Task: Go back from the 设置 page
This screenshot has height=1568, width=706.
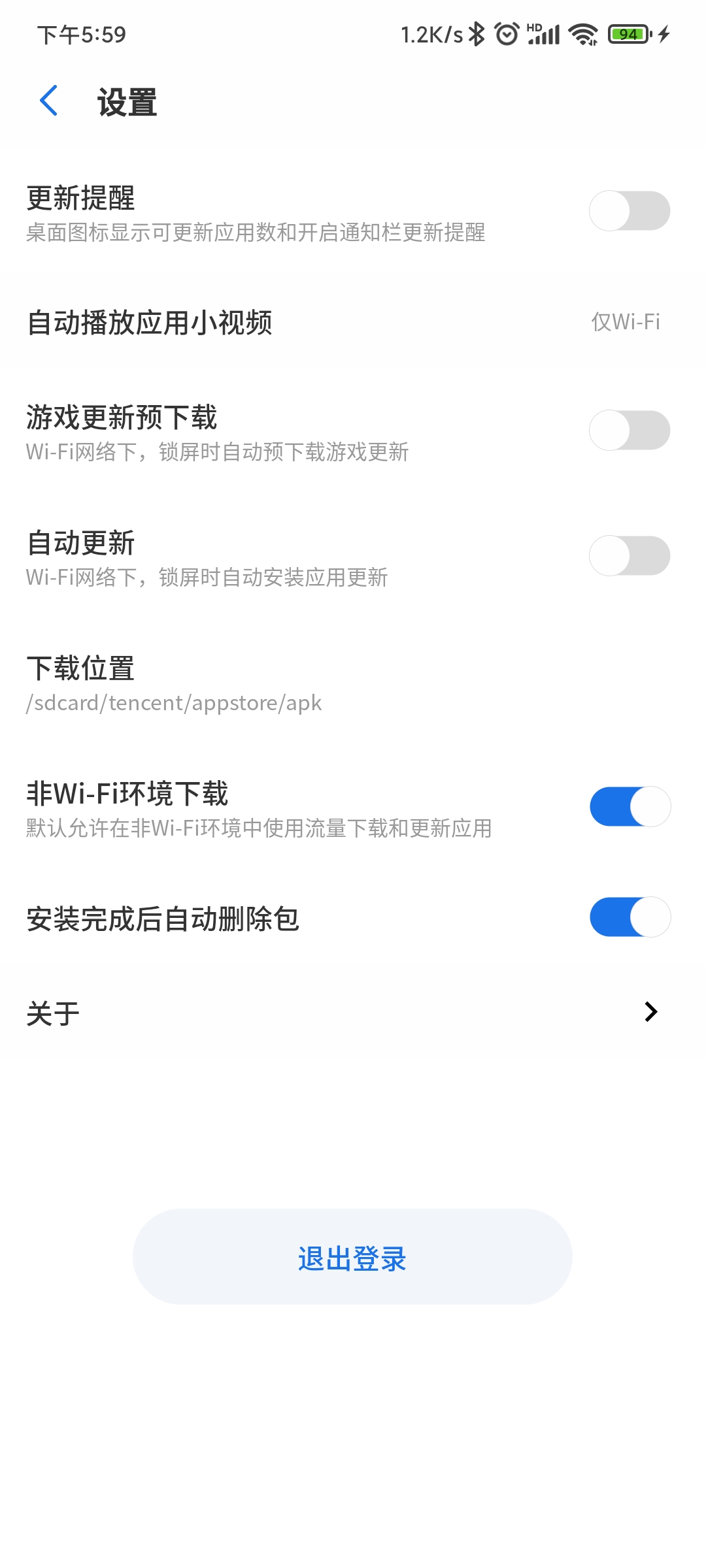Action: coord(49,101)
